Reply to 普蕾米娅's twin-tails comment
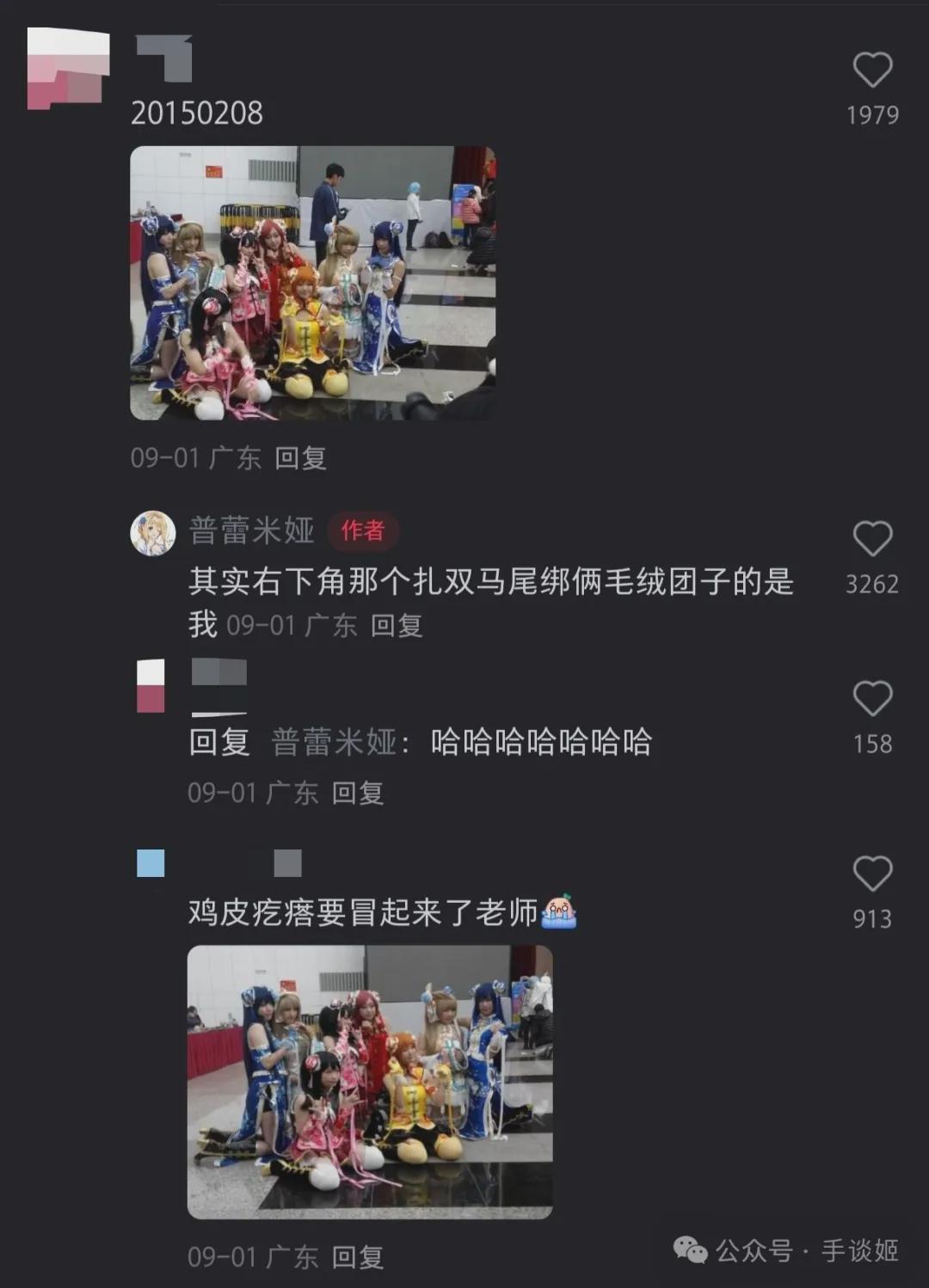Image resolution: width=929 pixels, height=1288 pixels. tap(397, 626)
